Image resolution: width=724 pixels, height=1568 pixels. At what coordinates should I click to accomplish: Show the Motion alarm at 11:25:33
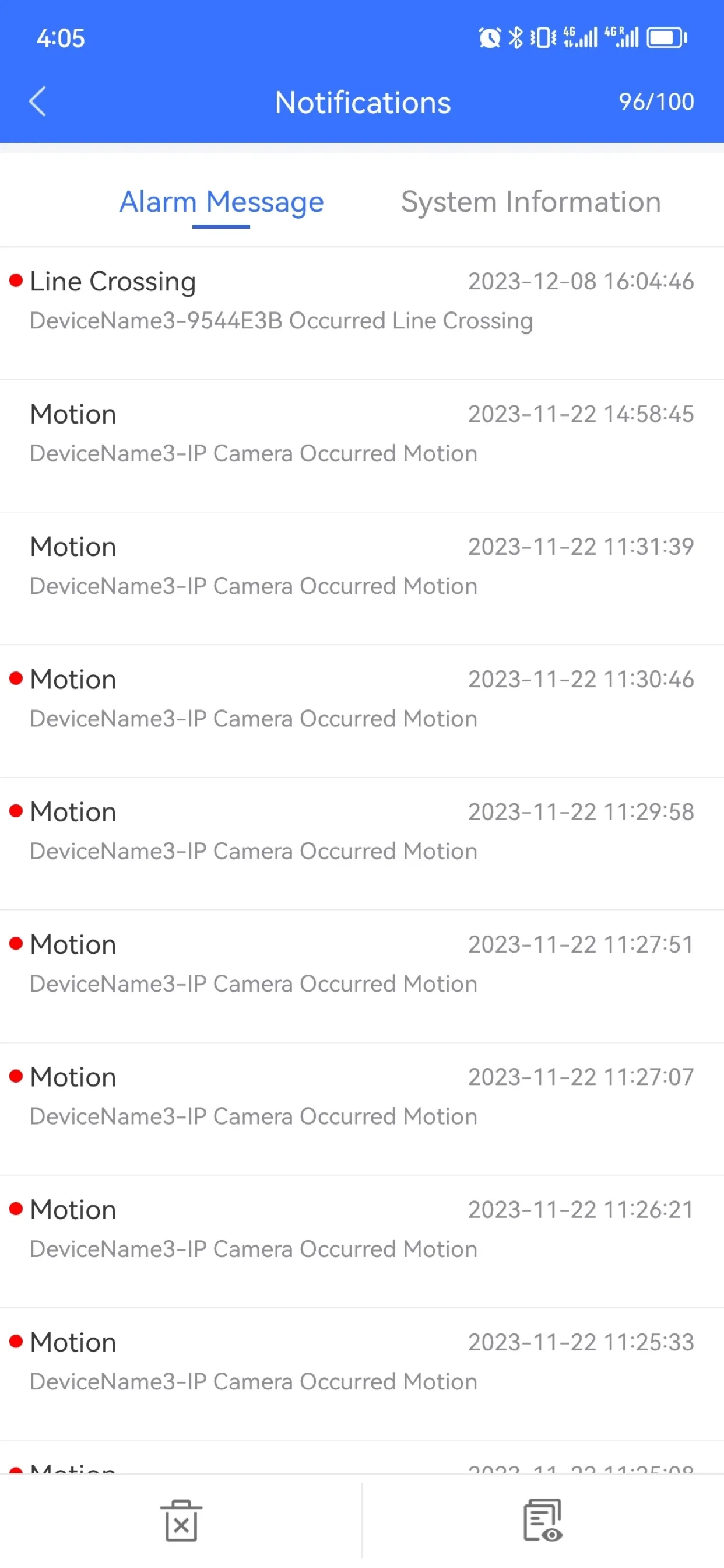point(362,1363)
